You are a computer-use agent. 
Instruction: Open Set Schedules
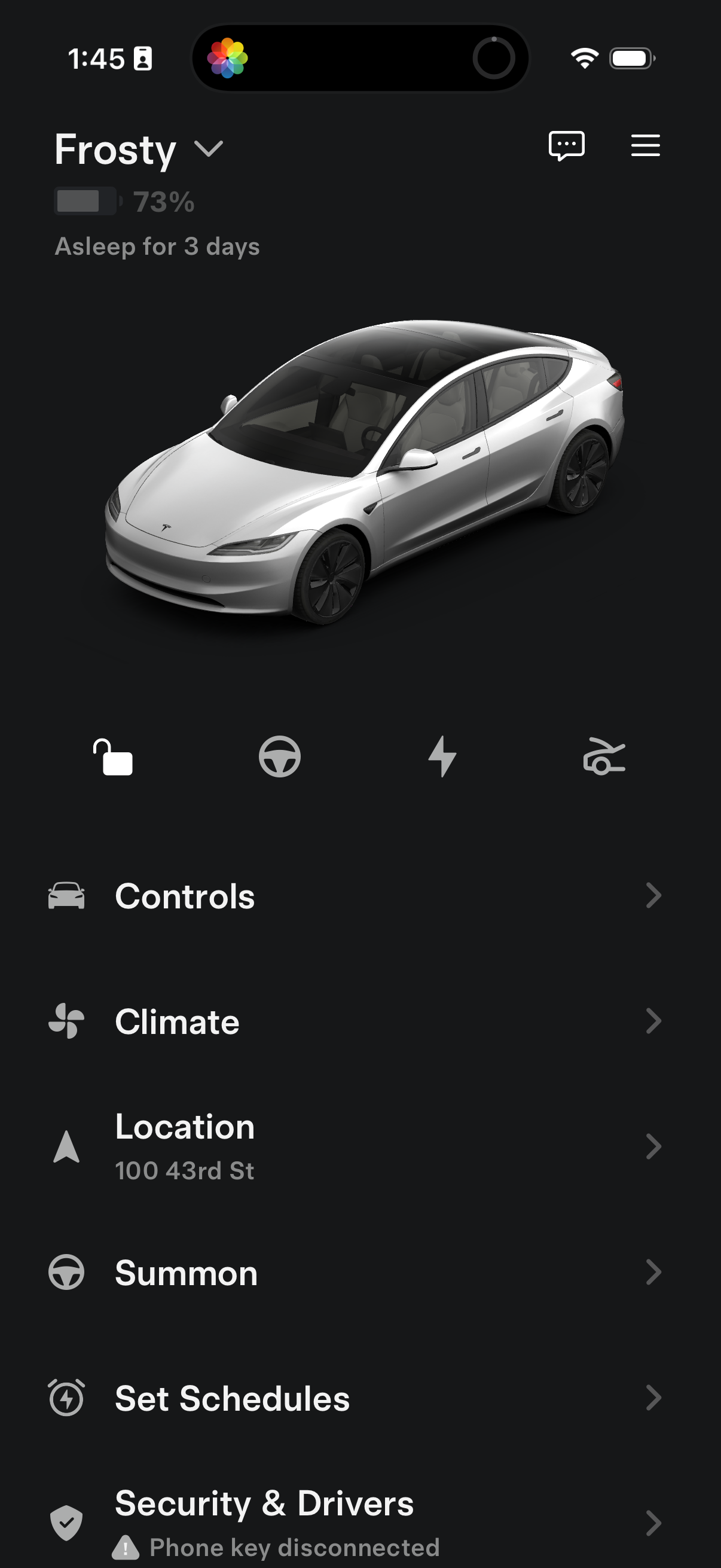click(232, 1398)
